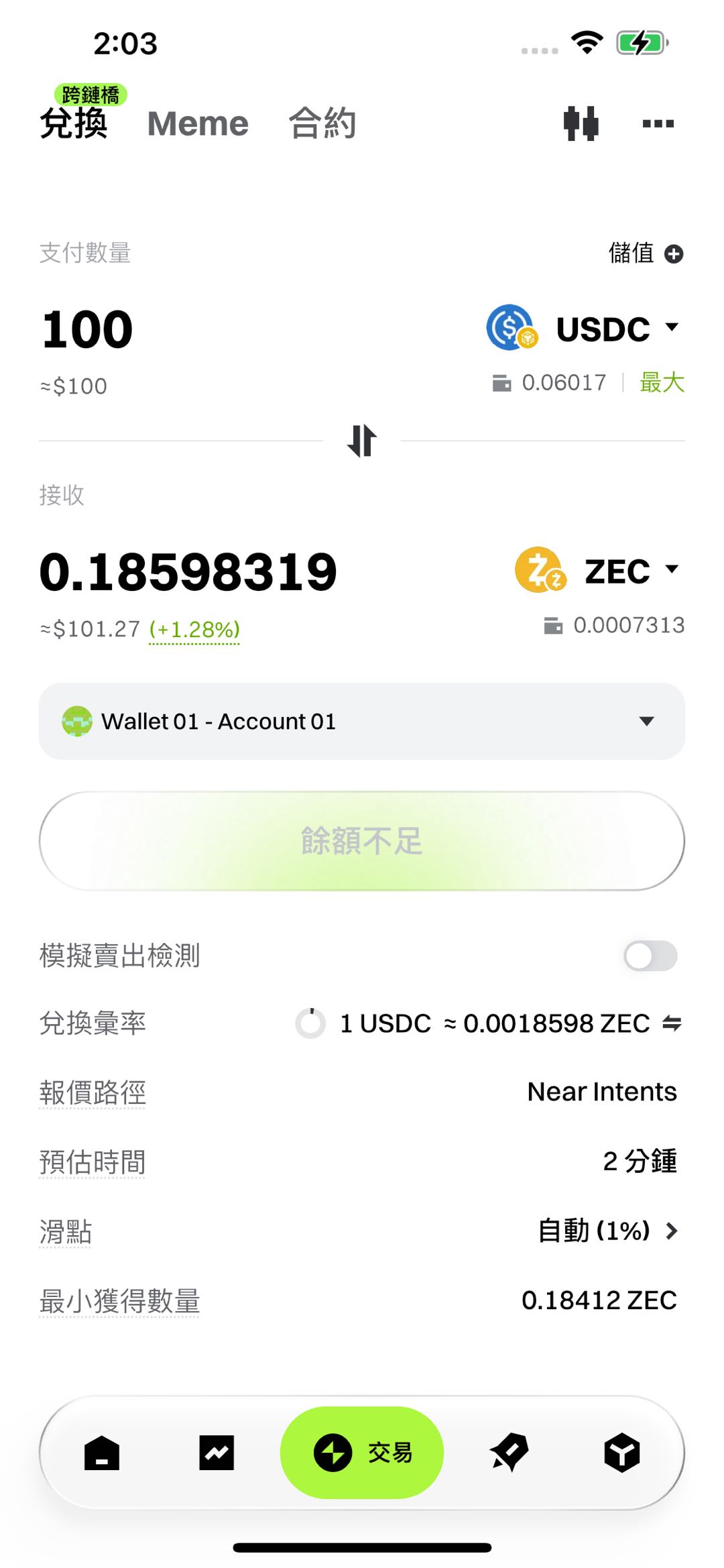
Task: Open the rocket tab in bottom bar
Action: 509,1453
